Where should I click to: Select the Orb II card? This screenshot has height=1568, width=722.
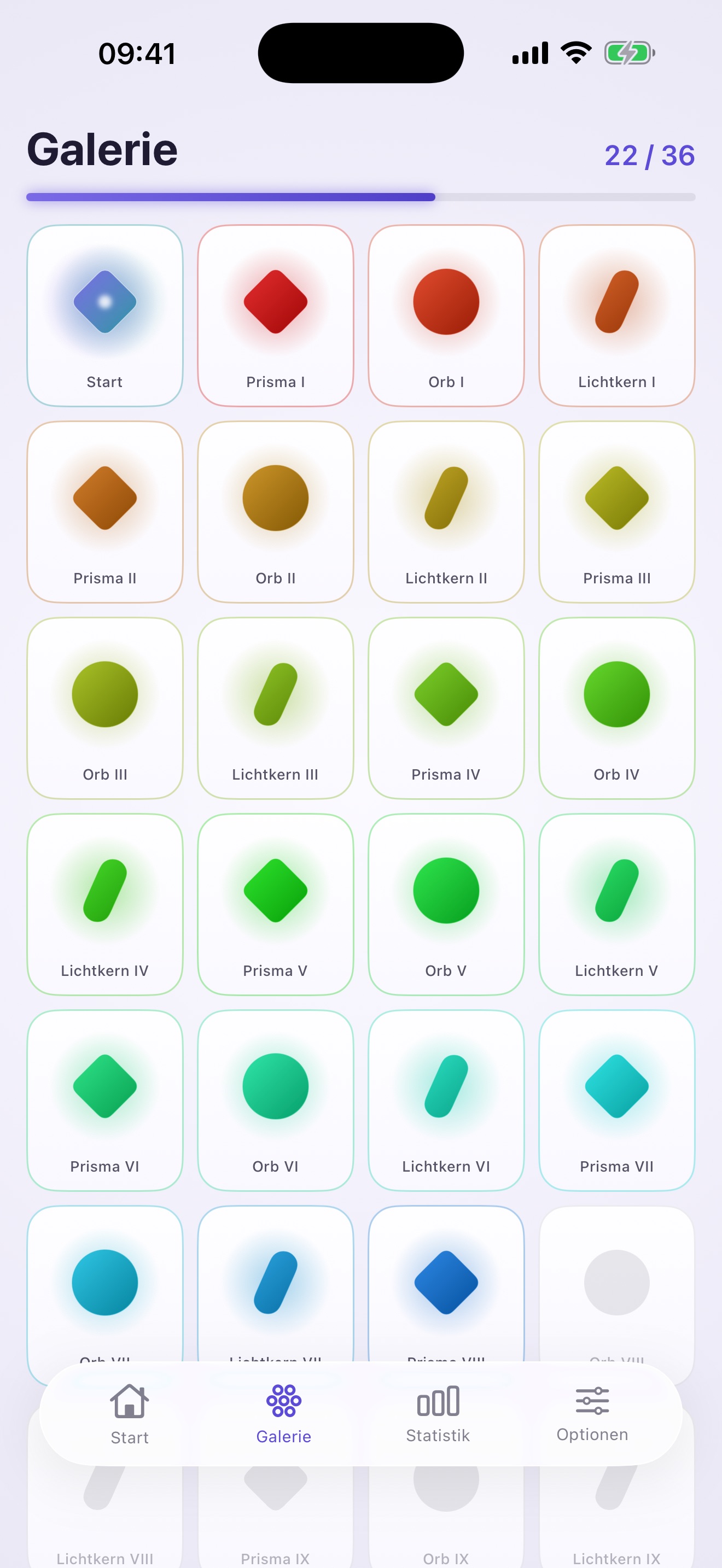pos(276,512)
